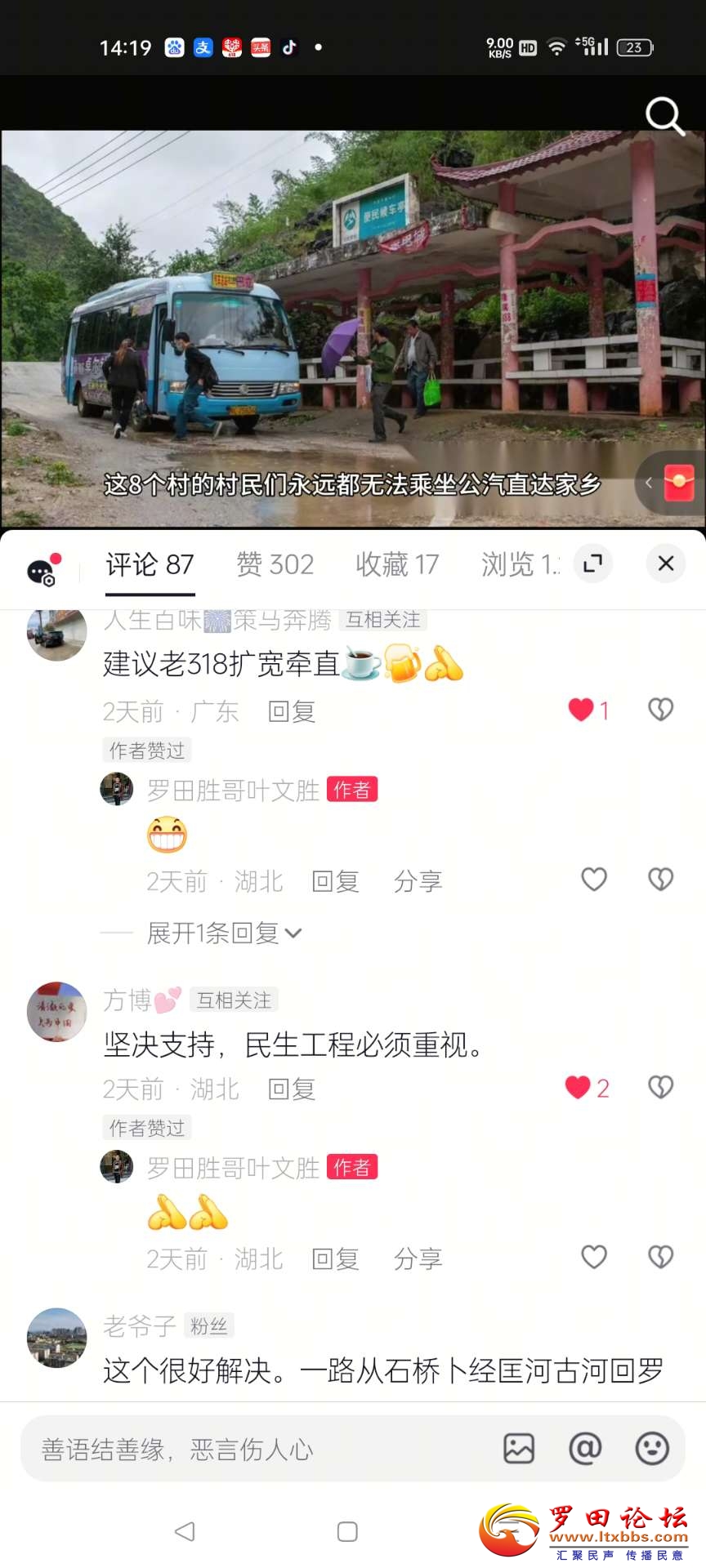
Task: Like the author's praying hands reply
Action: pyautogui.click(x=594, y=1257)
